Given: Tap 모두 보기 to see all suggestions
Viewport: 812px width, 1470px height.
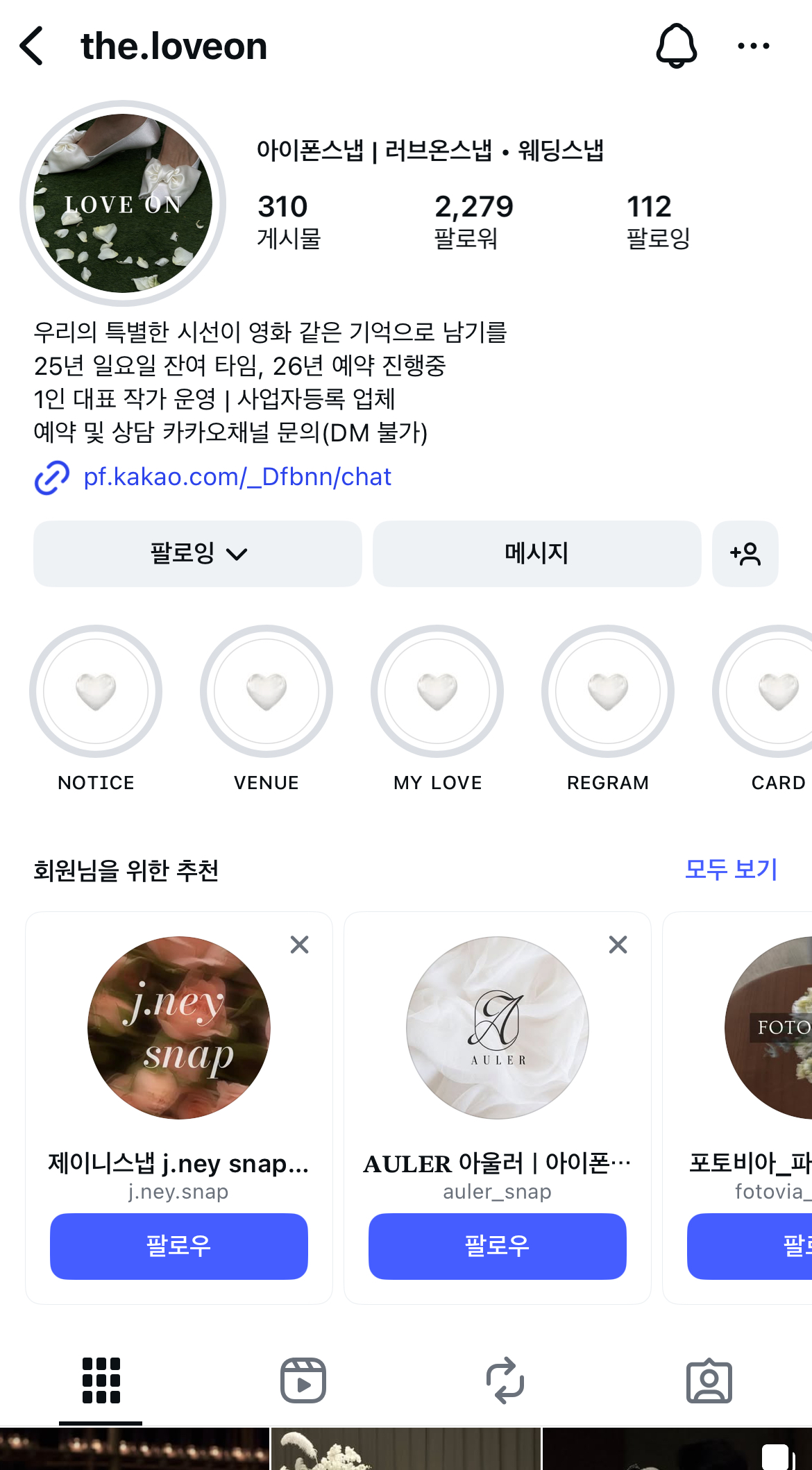Looking at the screenshot, I should pos(730,870).
